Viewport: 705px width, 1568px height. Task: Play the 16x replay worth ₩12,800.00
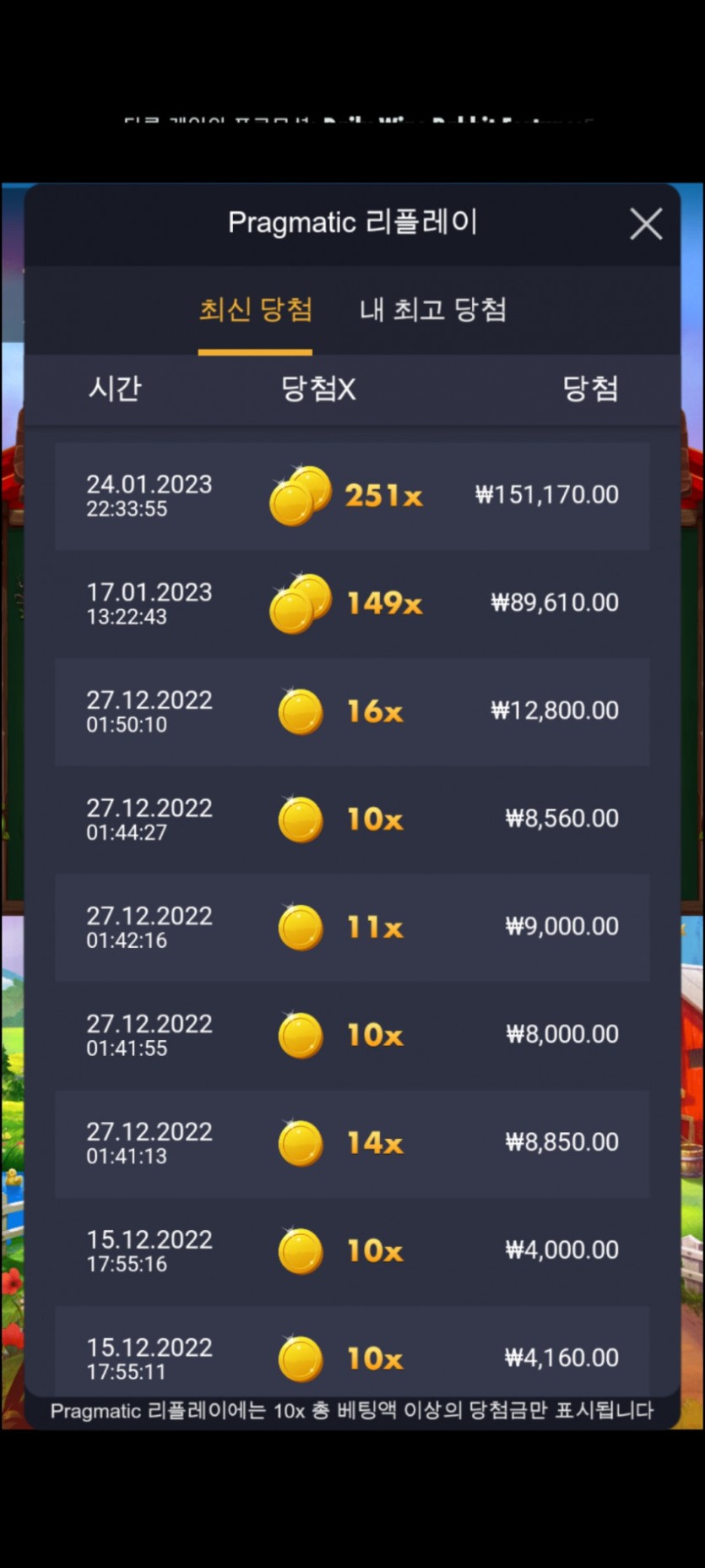click(352, 711)
